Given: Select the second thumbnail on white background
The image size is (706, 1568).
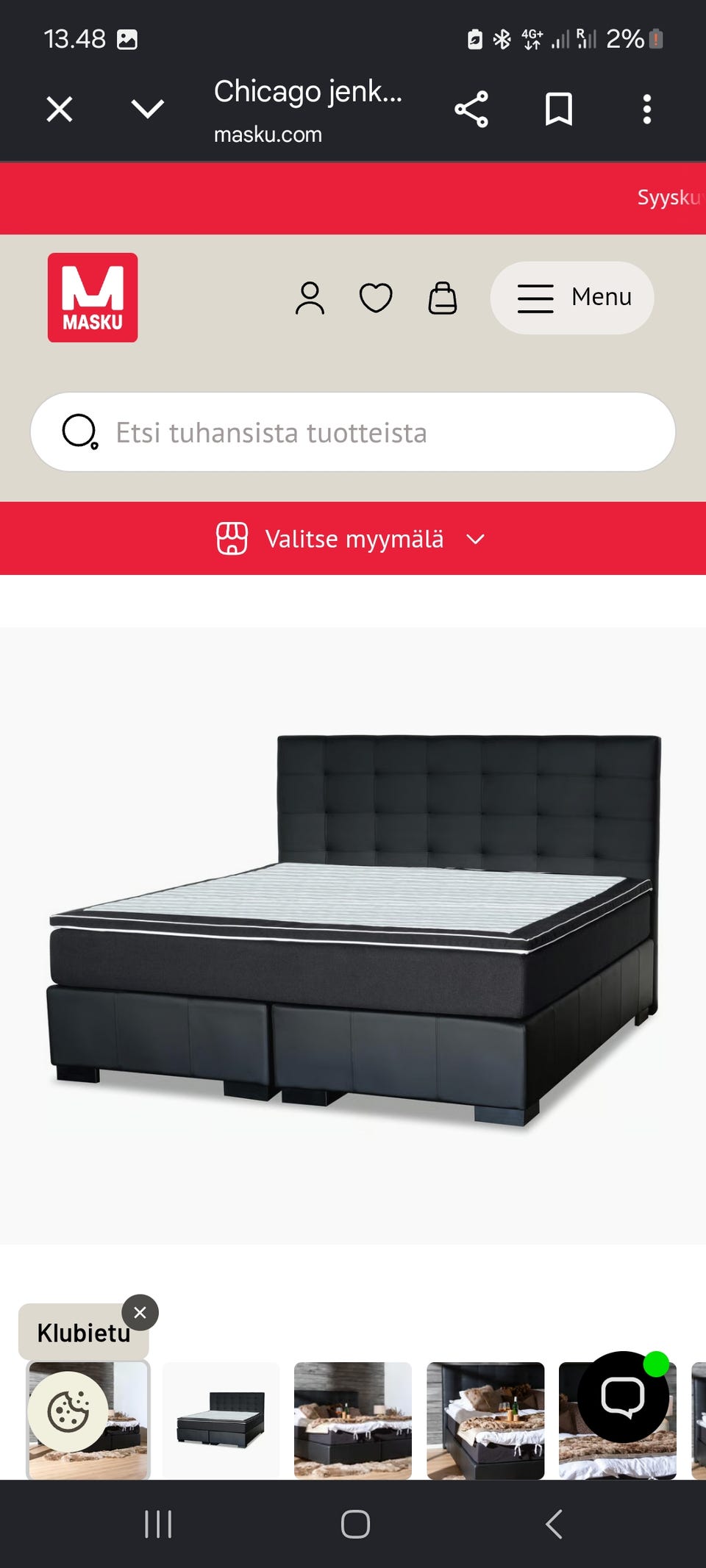Looking at the screenshot, I should [221, 1420].
